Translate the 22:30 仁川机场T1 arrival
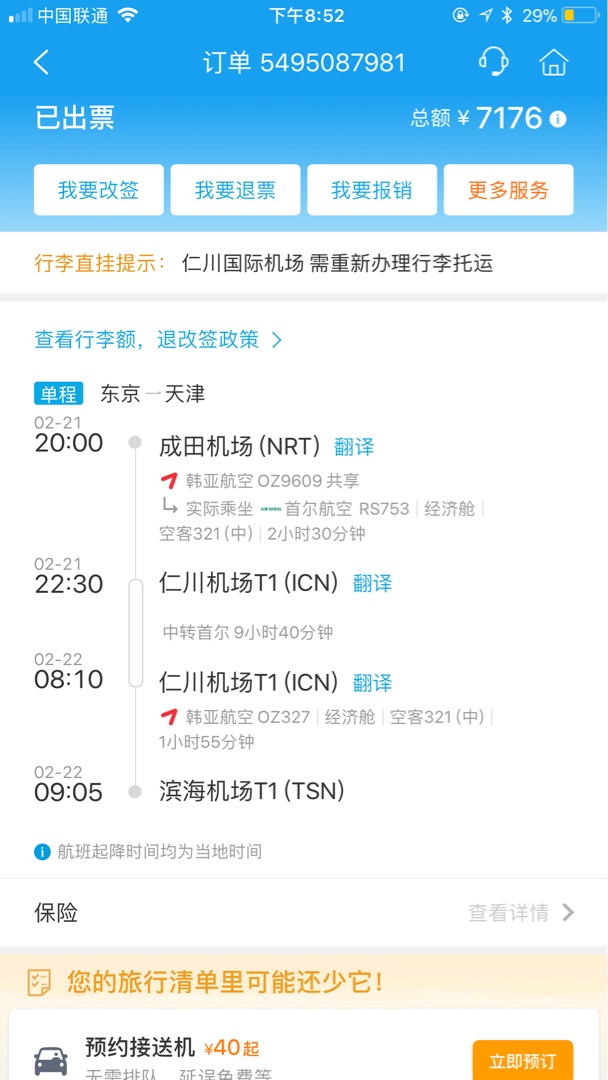This screenshot has height=1080, width=608. pos(373,584)
